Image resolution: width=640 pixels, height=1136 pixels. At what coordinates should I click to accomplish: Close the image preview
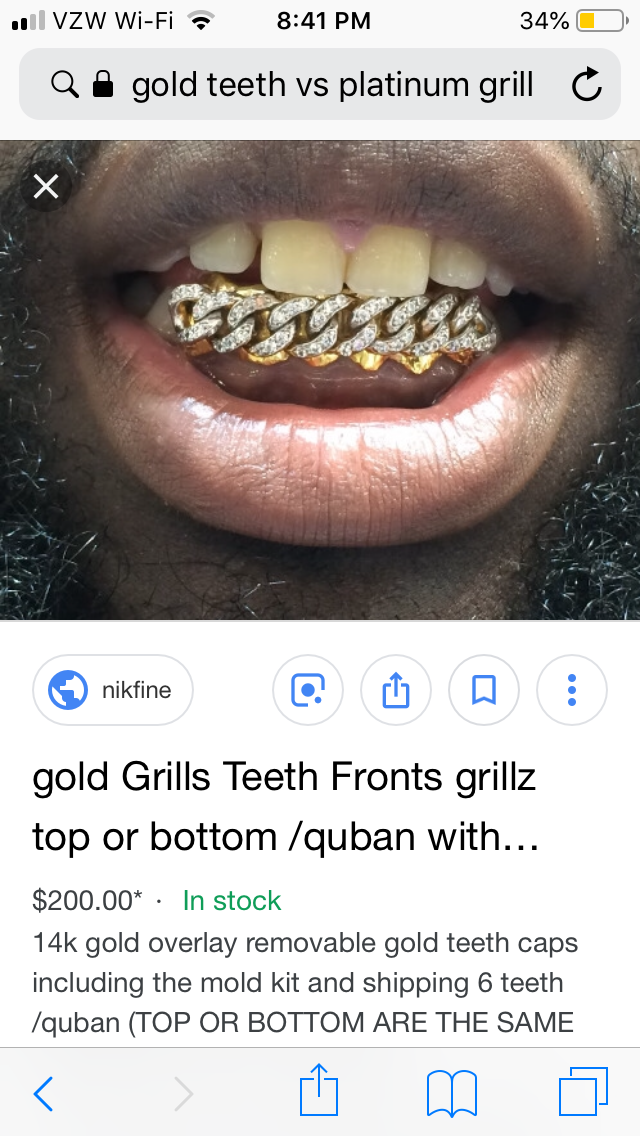click(x=46, y=186)
